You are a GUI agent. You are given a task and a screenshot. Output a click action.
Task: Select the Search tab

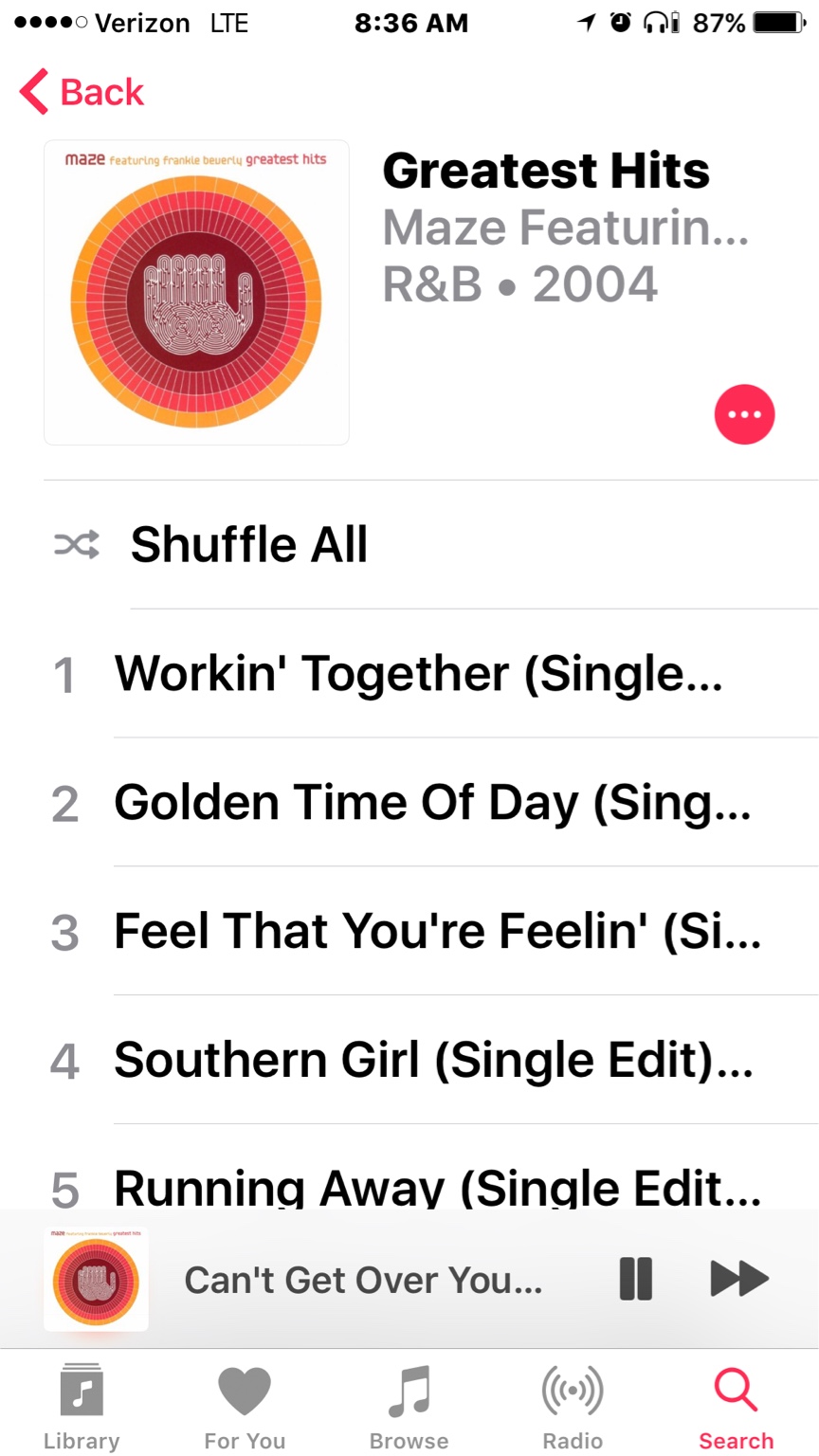click(736, 1408)
